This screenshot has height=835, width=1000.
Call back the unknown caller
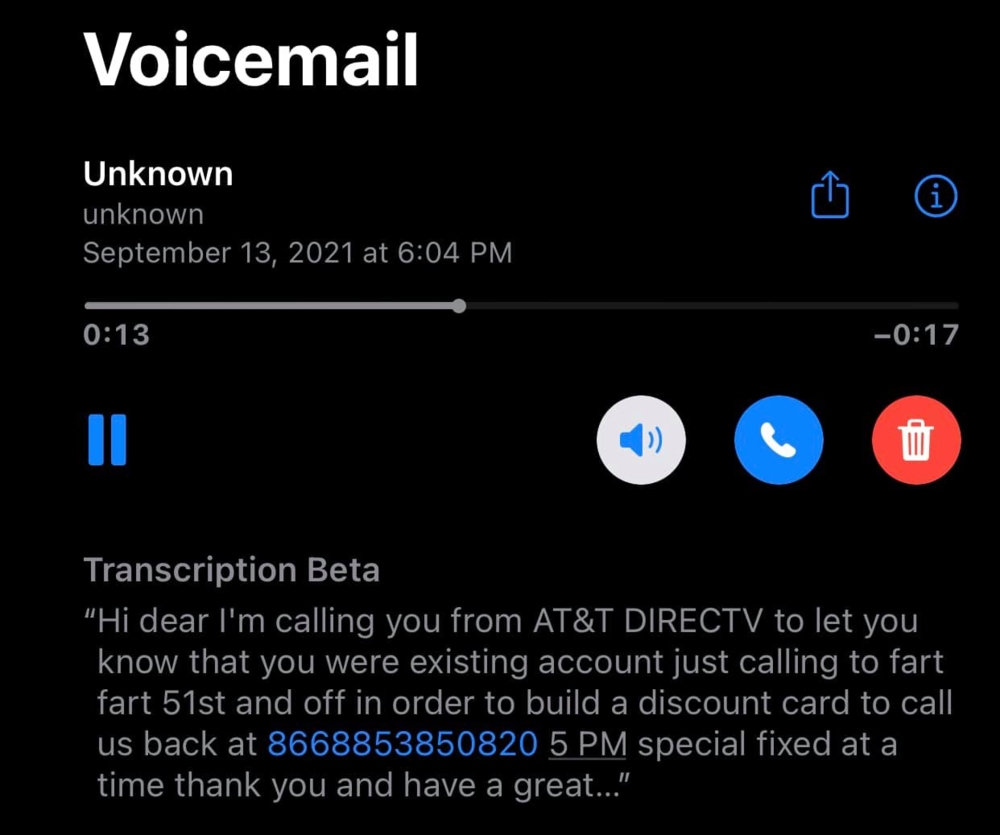[778, 440]
